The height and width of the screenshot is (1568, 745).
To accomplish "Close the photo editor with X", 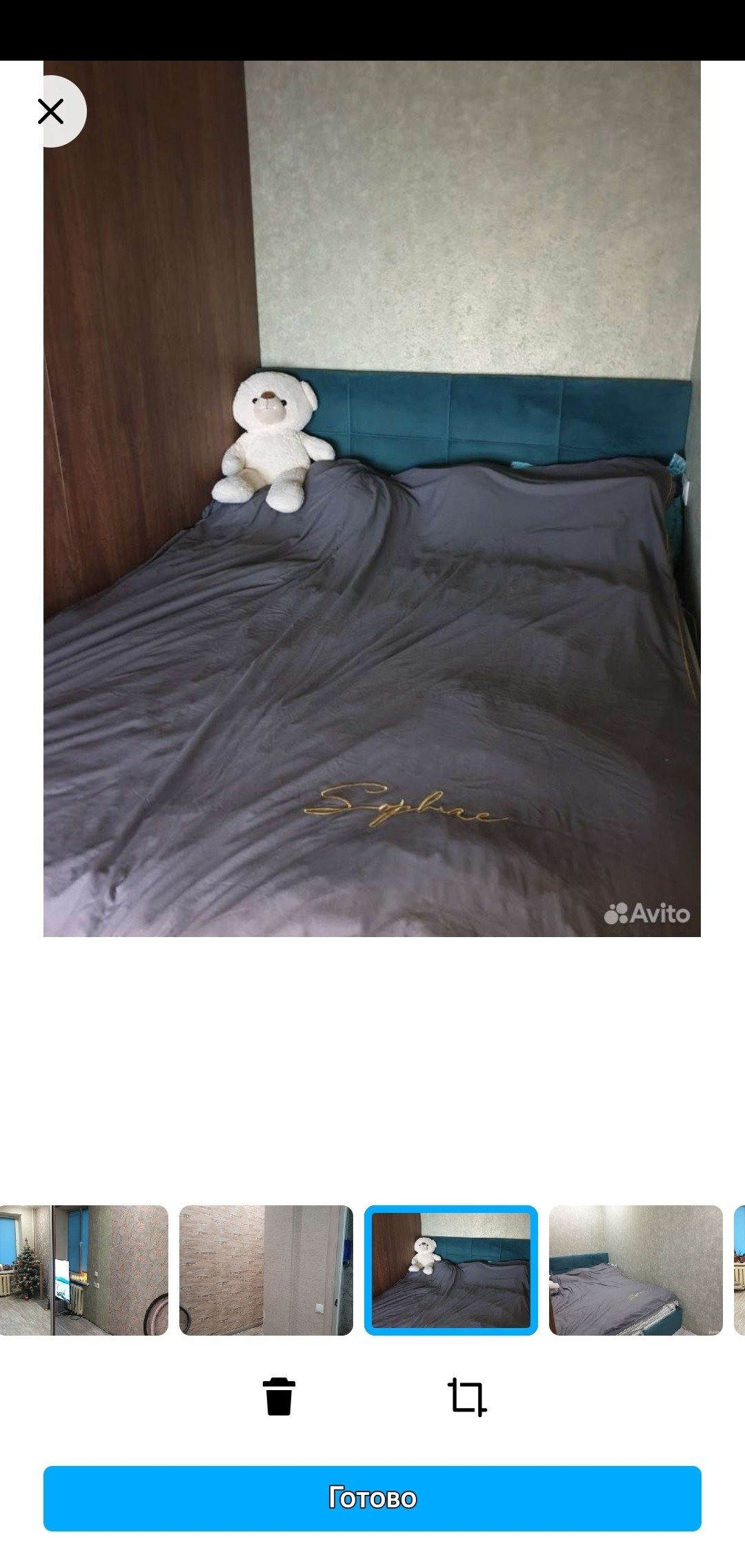I will (x=51, y=111).
